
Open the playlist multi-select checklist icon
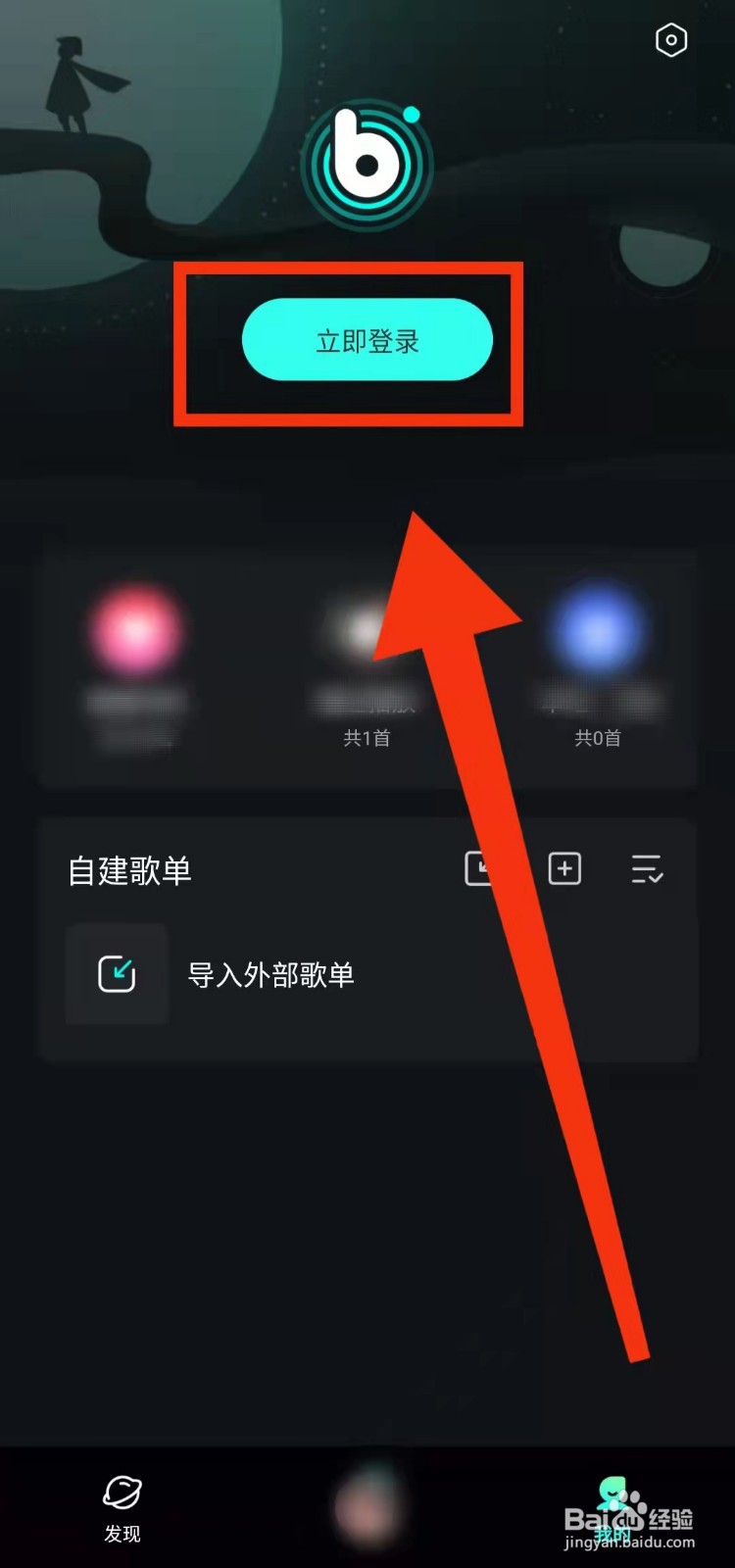click(x=646, y=868)
